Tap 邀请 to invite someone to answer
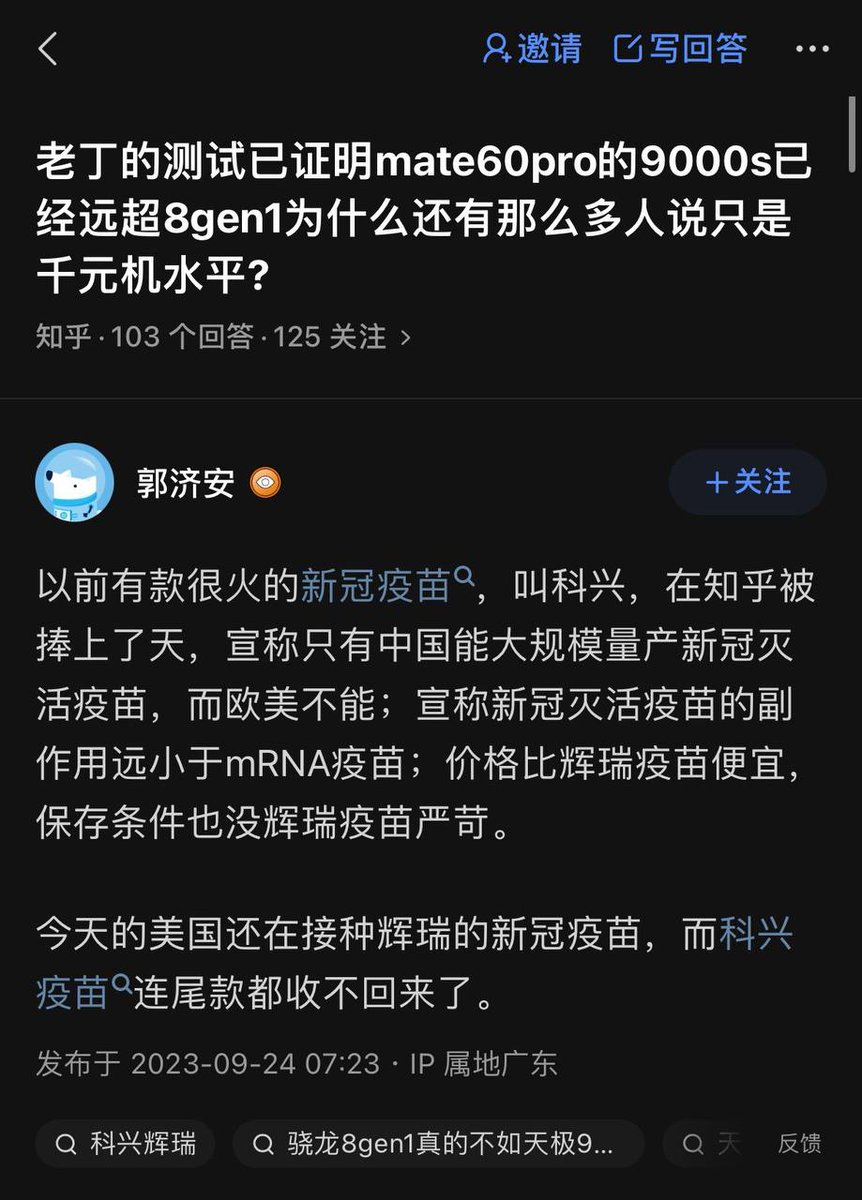Screen dimensions: 862x1200 (x=532, y=48)
